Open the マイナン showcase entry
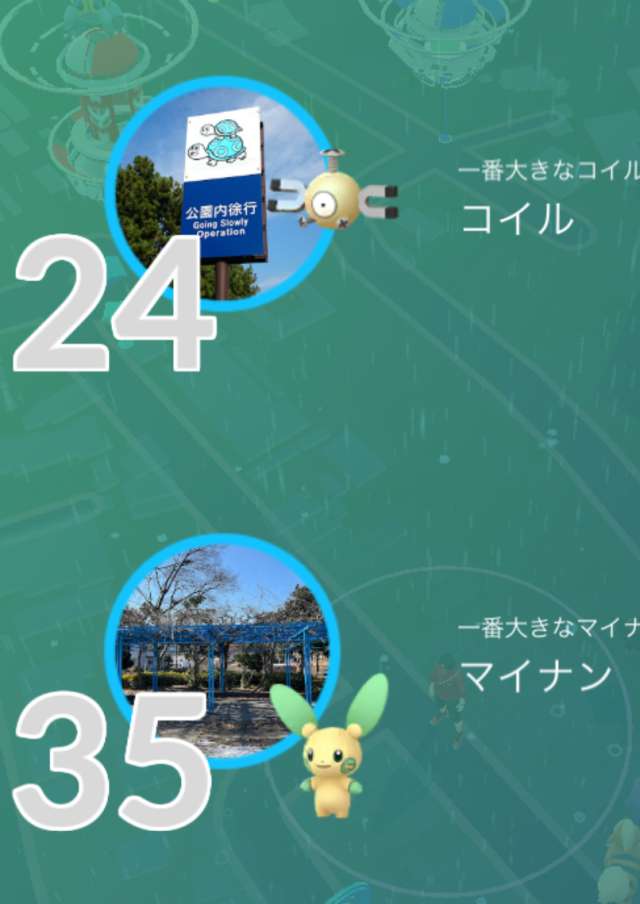 point(536,675)
